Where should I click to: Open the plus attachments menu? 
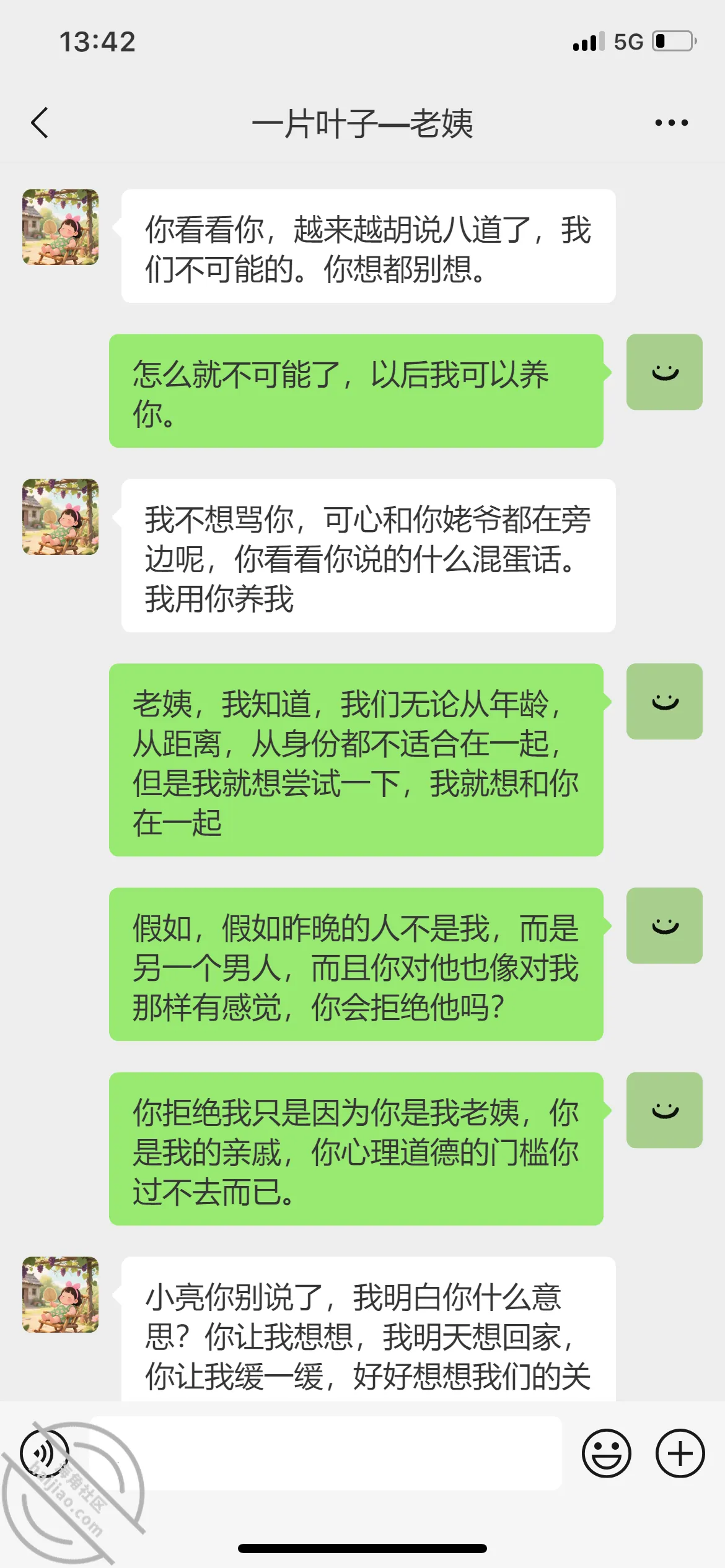coord(680,1453)
